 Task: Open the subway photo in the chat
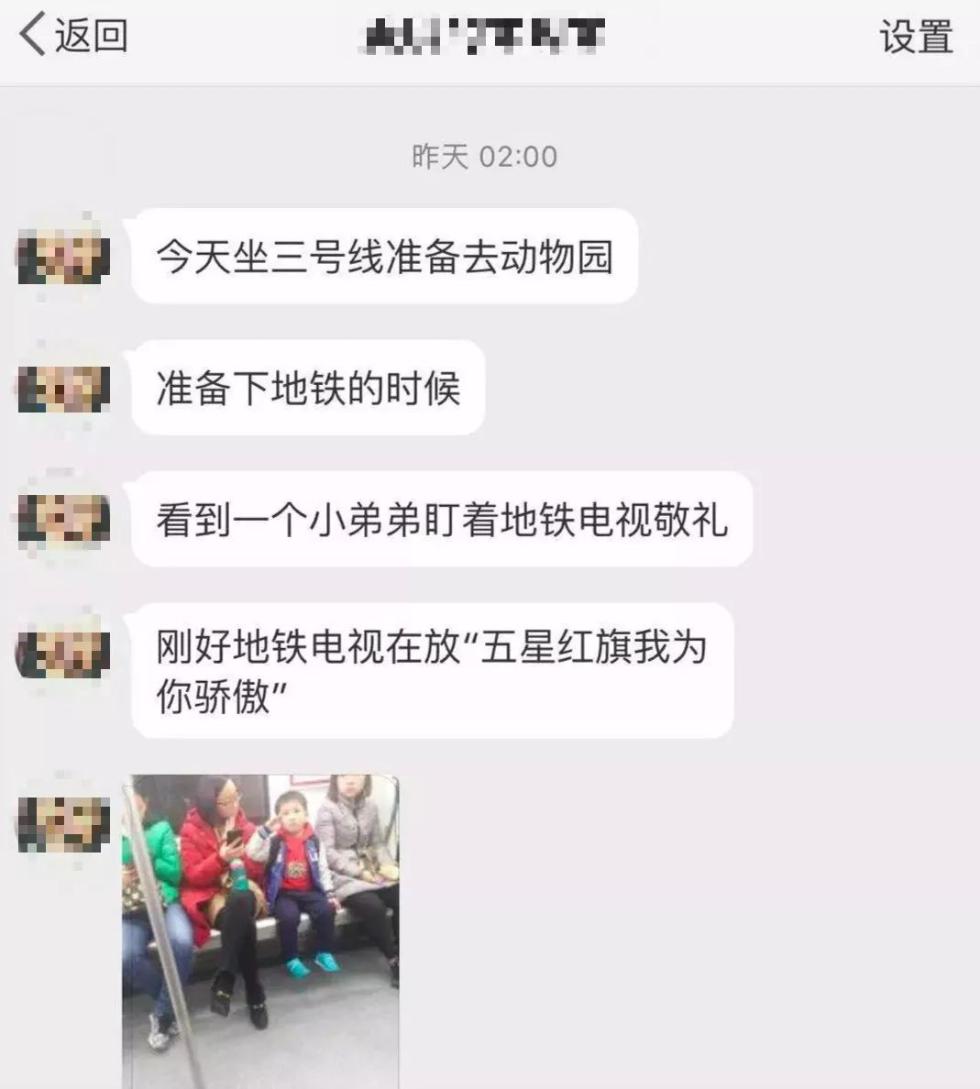(261, 930)
